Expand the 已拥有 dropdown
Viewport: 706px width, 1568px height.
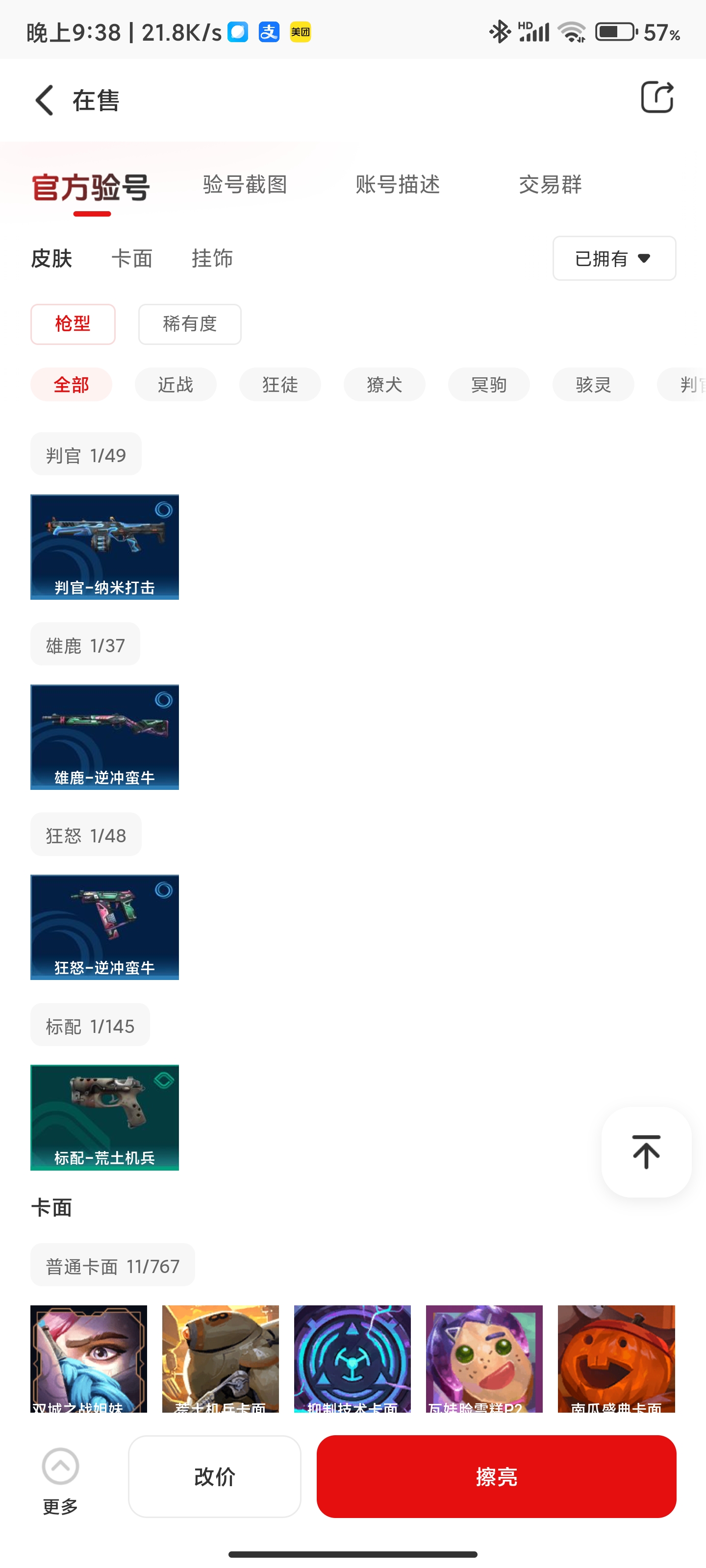[x=613, y=259]
